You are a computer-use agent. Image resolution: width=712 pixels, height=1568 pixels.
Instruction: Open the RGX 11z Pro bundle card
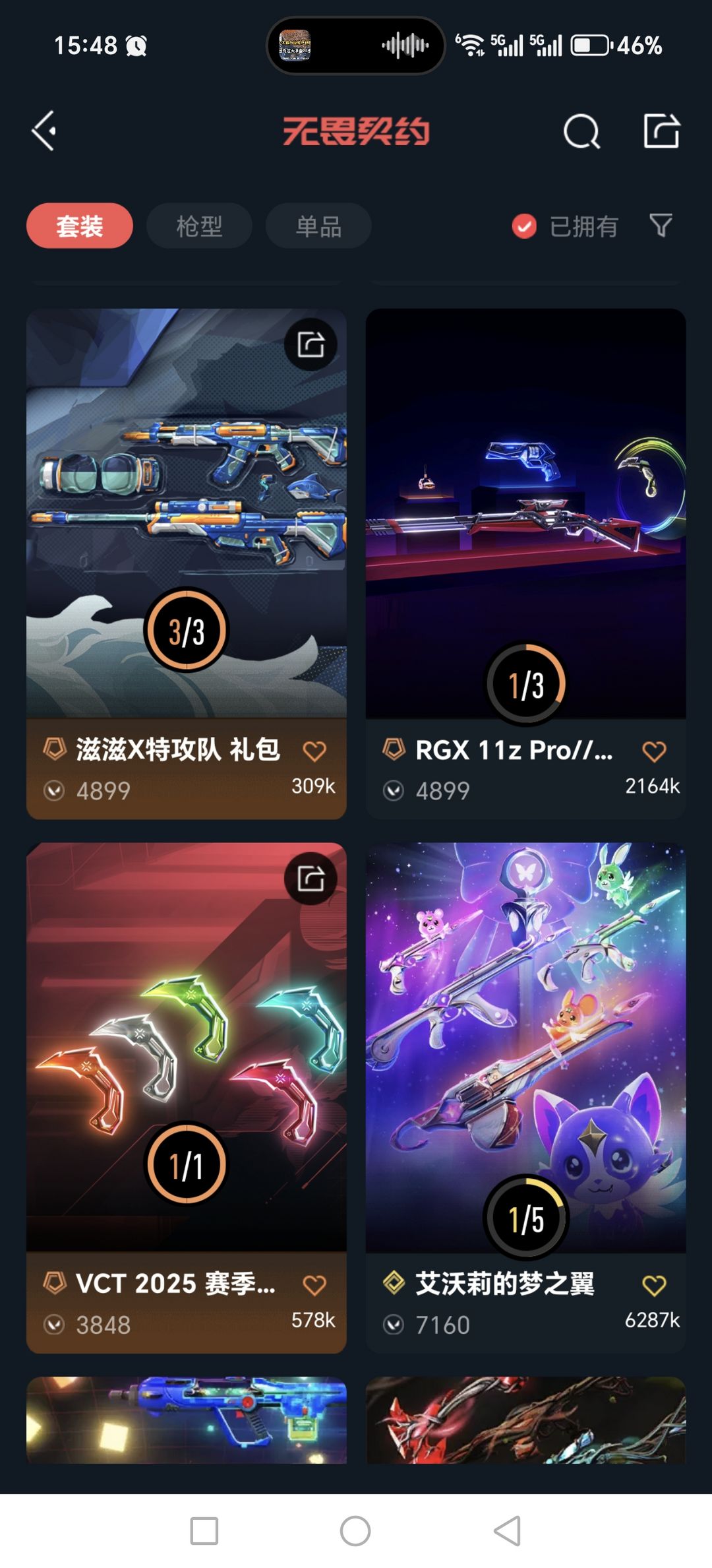tap(525, 515)
